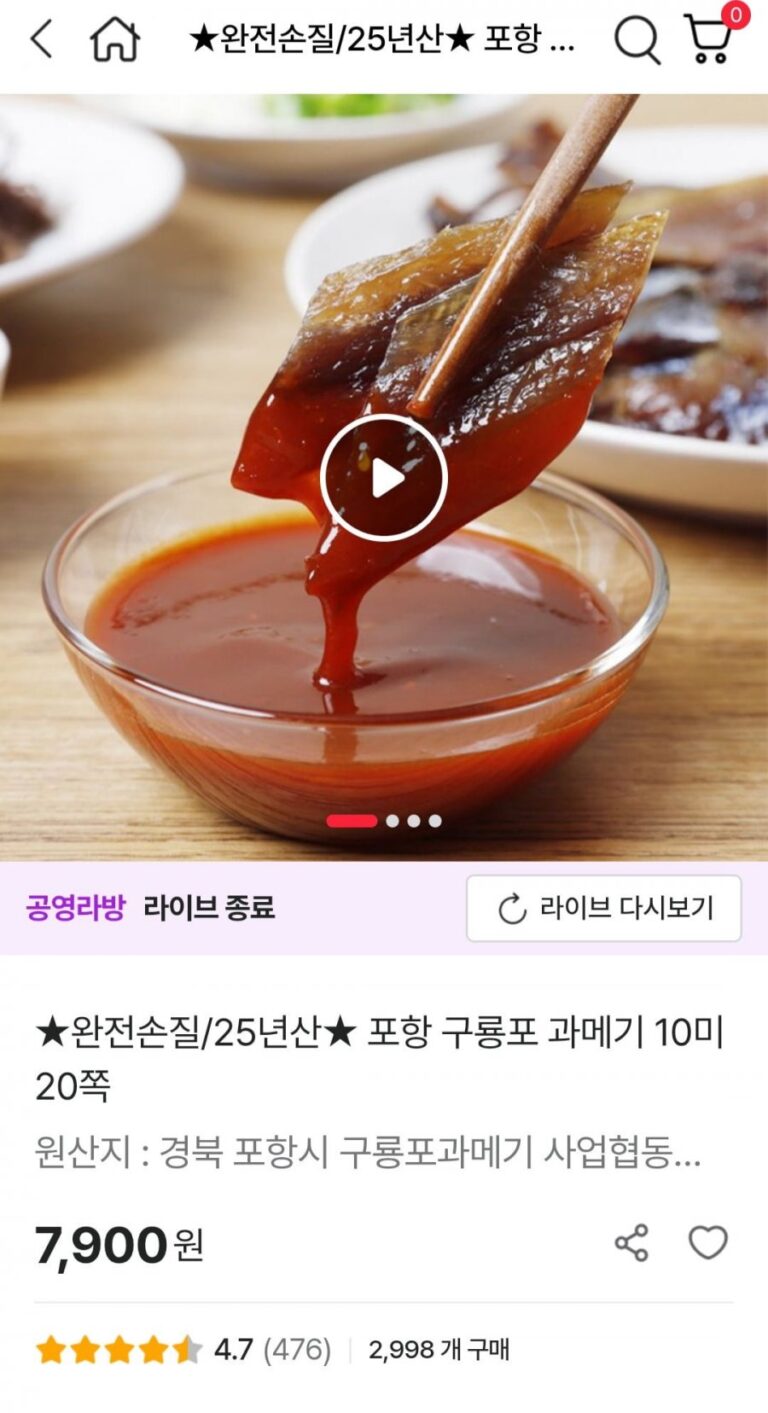
Task: Tap 라이브 다시보기 to rewatch the live
Action: 604,908
